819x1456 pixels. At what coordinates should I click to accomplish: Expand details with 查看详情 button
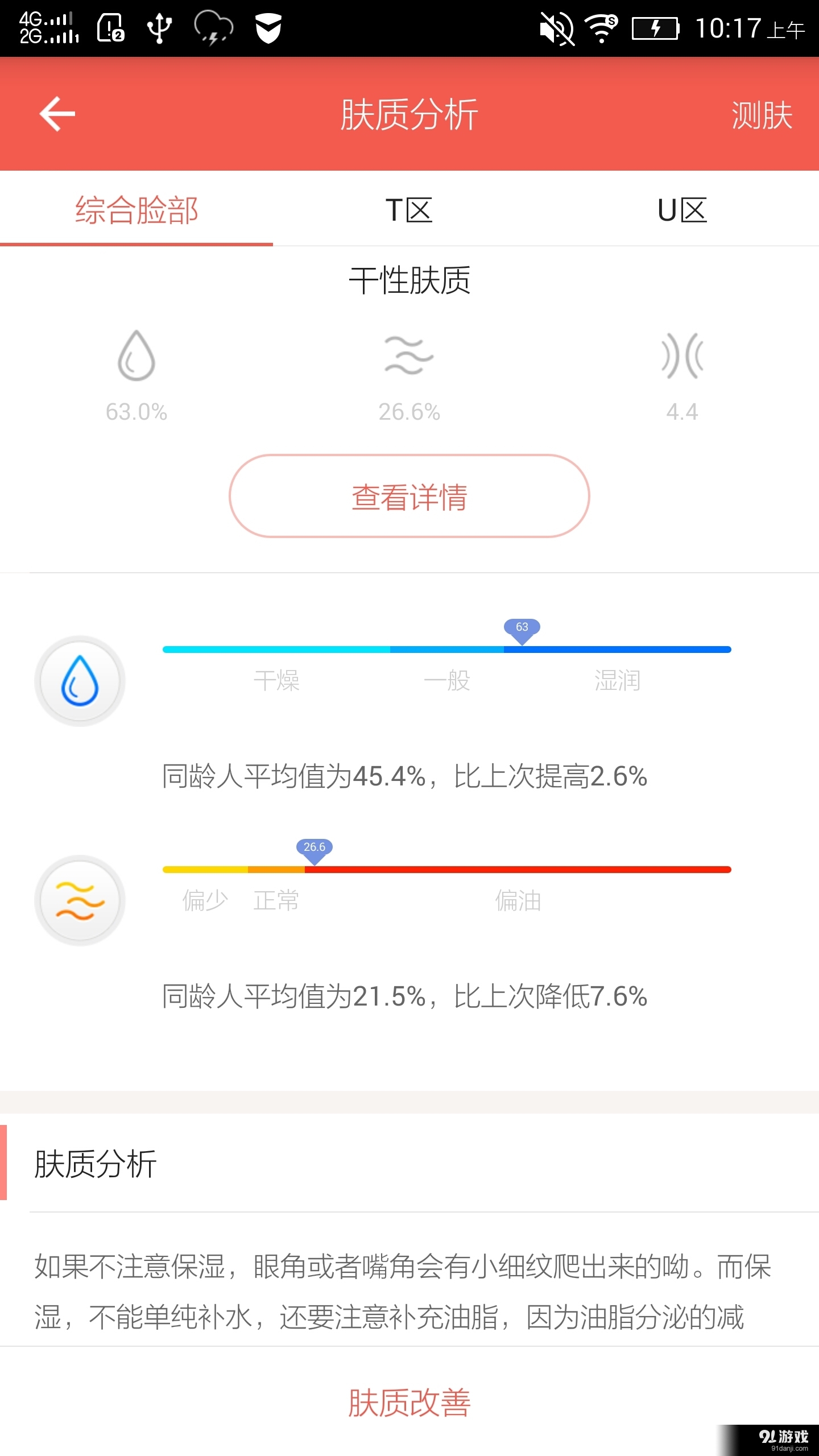pyautogui.click(x=409, y=496)
